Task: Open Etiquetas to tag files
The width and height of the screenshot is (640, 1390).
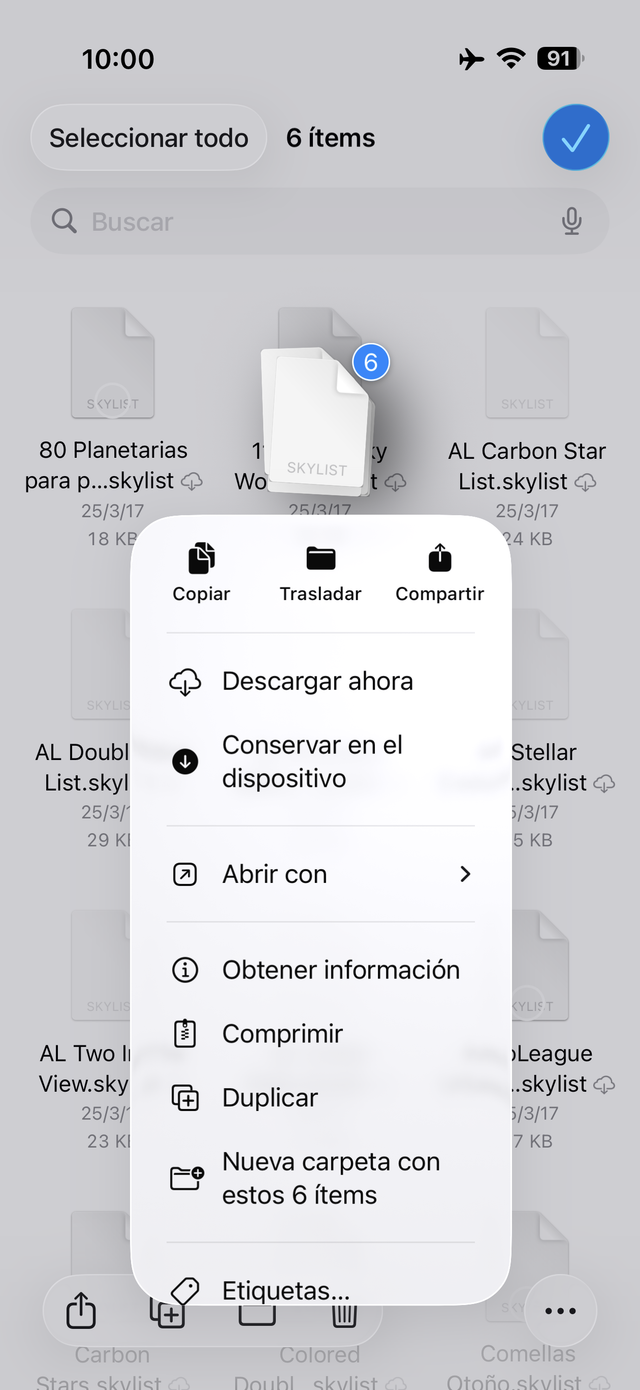Action: pos(286,1289)
